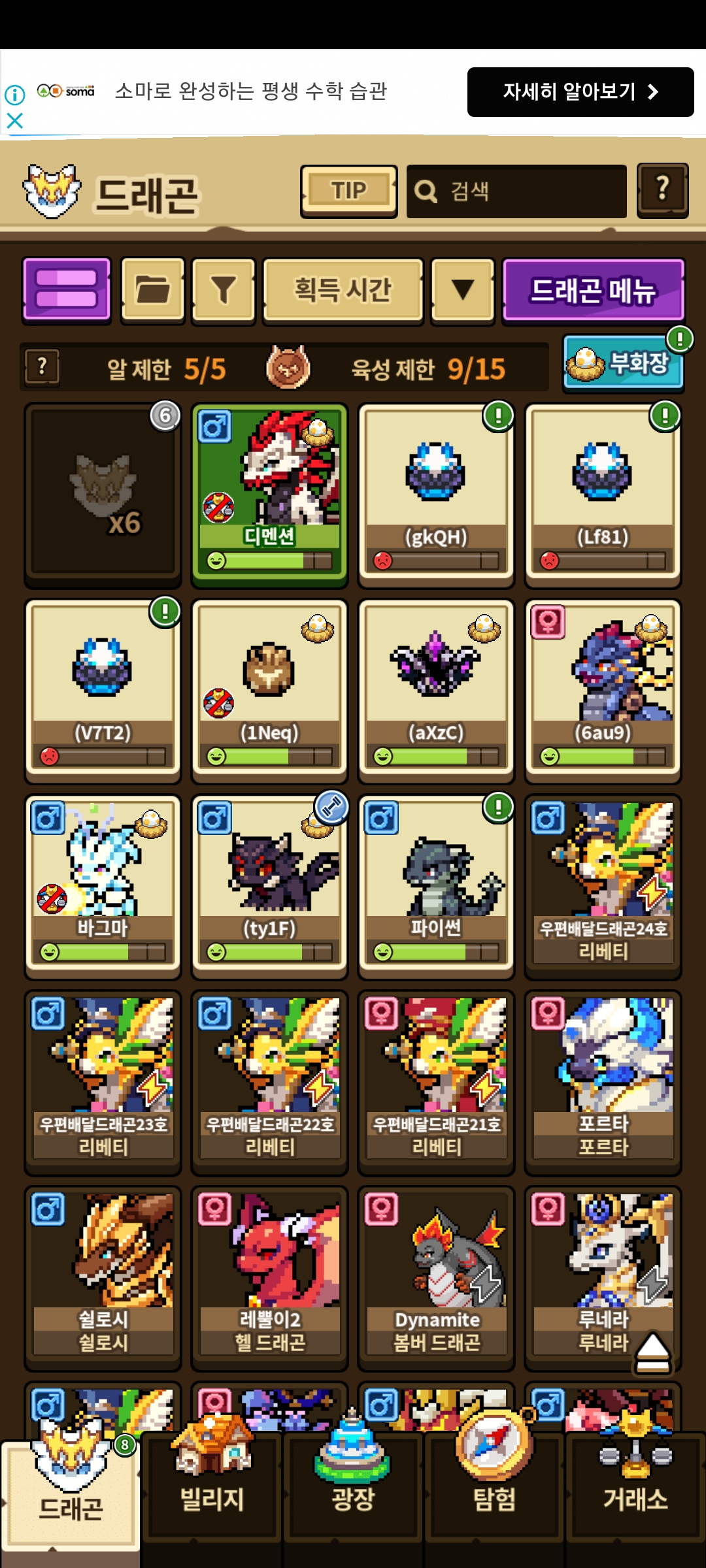This screenshot has height=1568, width=706.
Task: Select the 획득 시간 sort option
Action: pyautogui.click(x=343, y=289)
